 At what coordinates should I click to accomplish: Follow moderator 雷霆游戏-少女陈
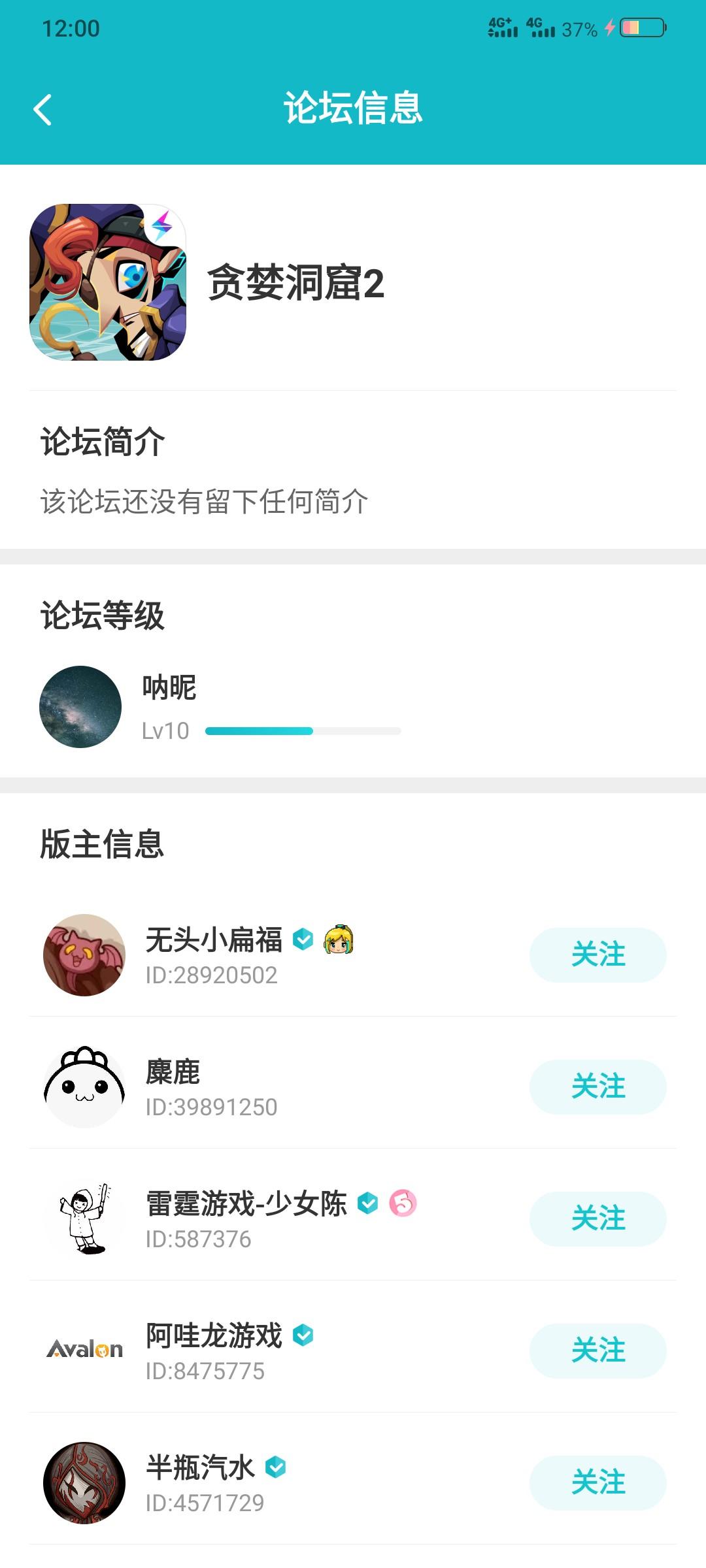(597, 1218)
